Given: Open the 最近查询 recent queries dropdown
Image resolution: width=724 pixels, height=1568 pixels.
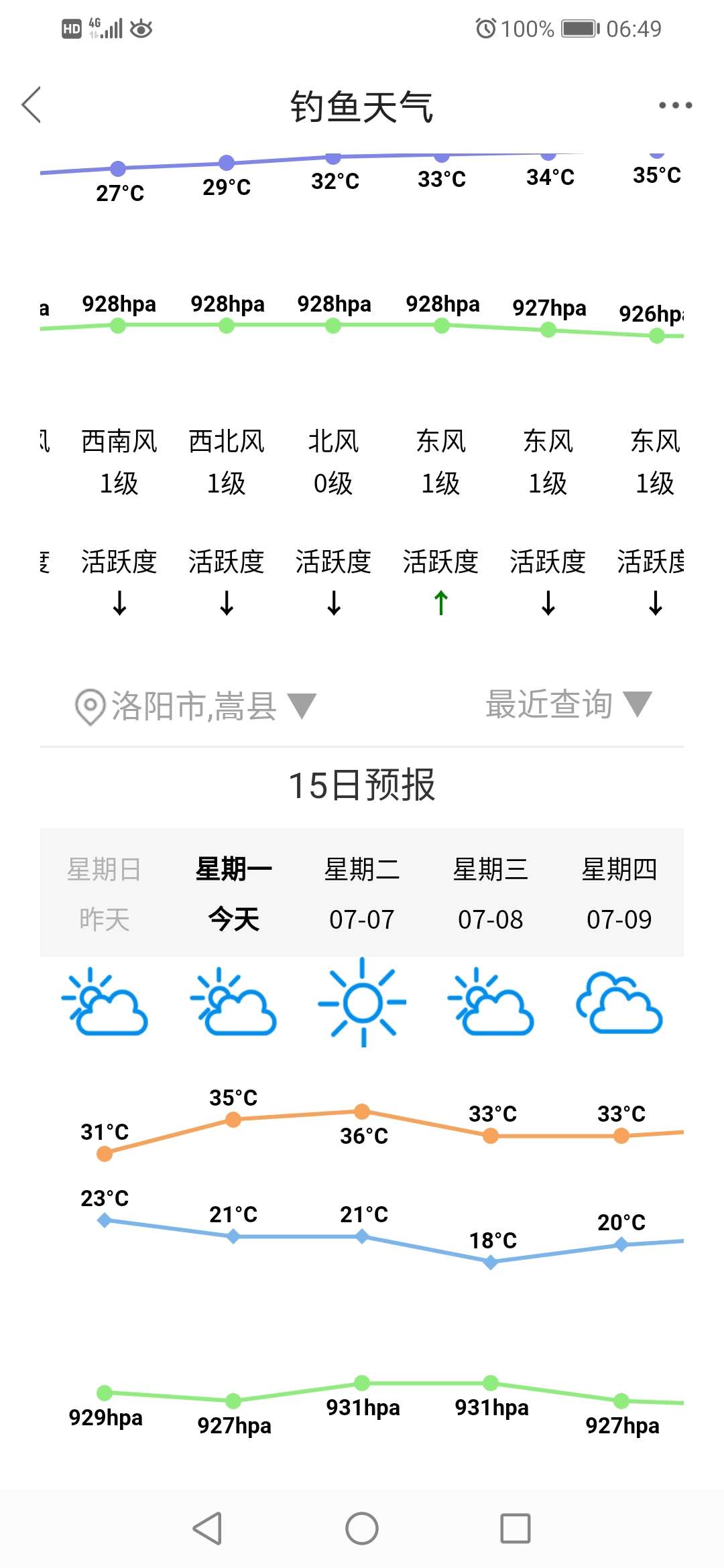Looking at the screenshot, I should coord(568,705).
